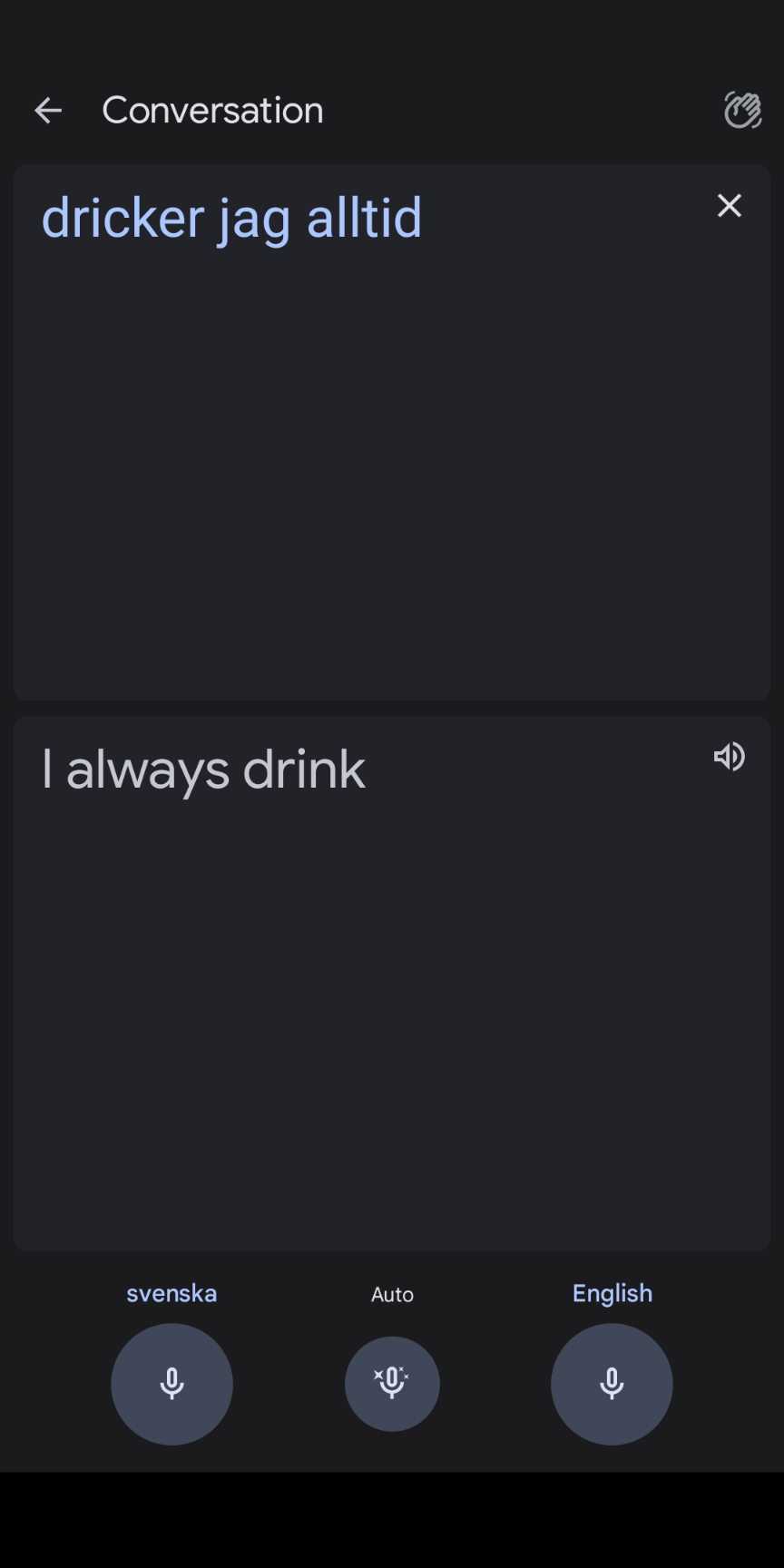
Task: Open the waving hand intro icon
Action: pos(742,111)
